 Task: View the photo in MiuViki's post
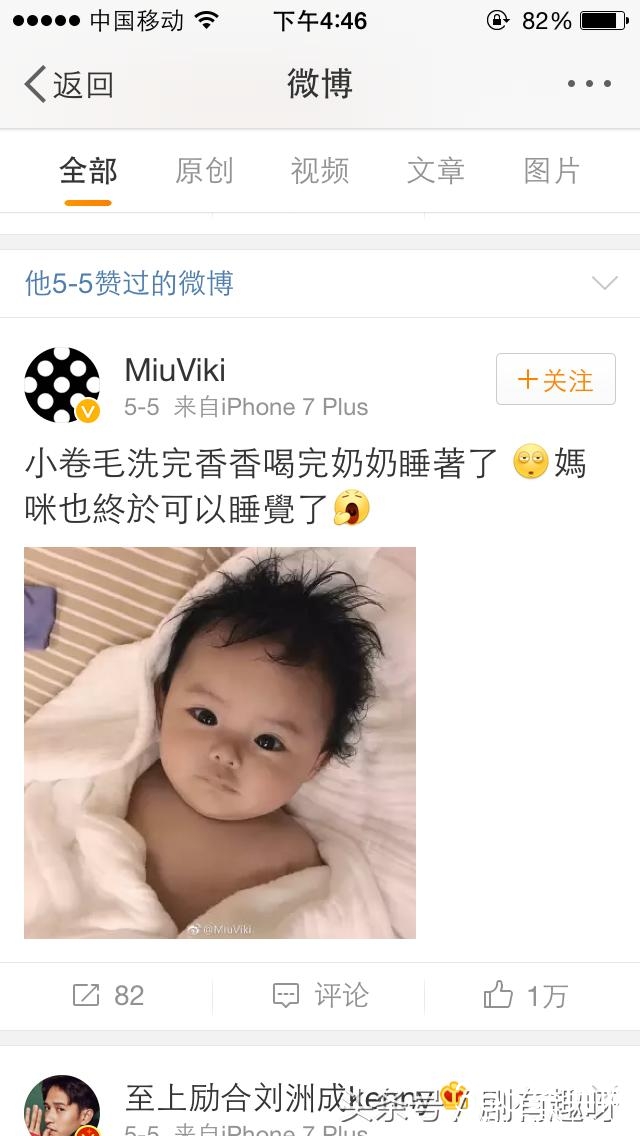pyautogui.click(x=220, y=742)
